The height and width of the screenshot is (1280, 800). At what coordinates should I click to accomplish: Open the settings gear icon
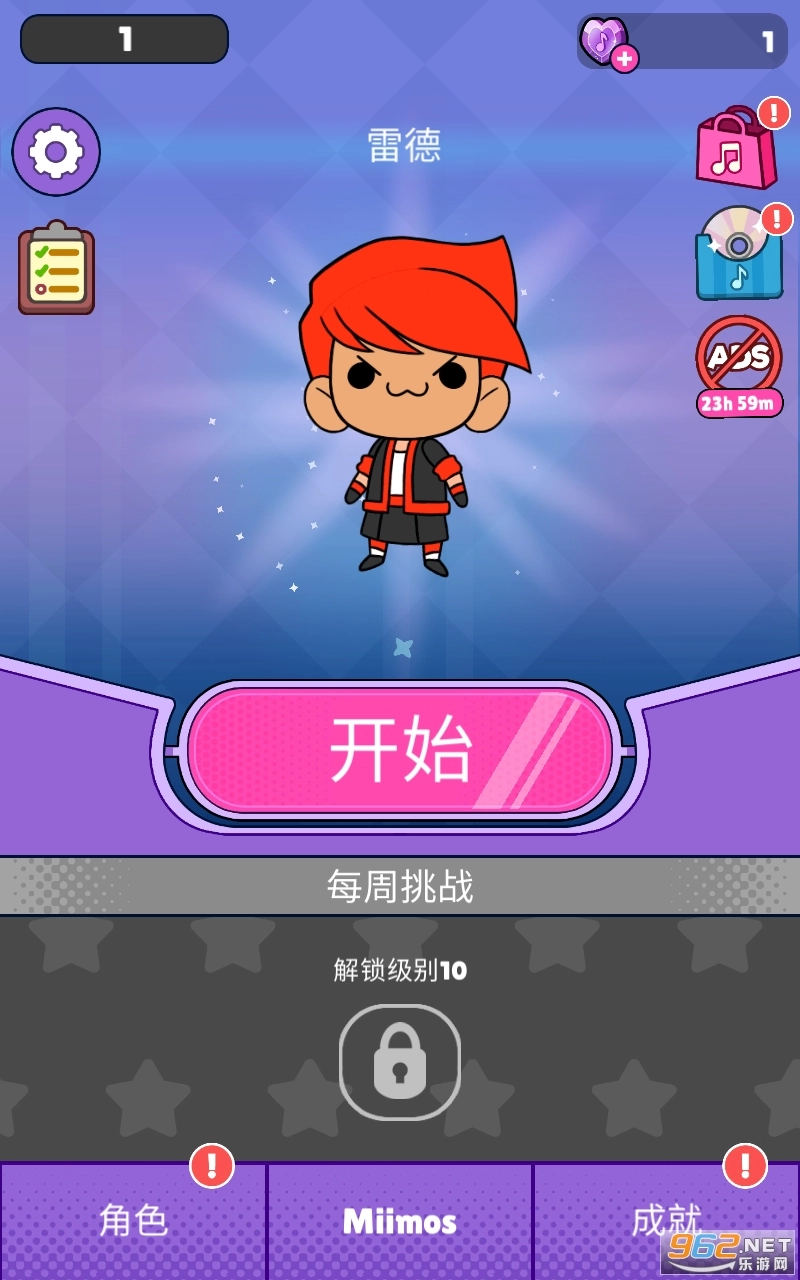pos(55,151)
